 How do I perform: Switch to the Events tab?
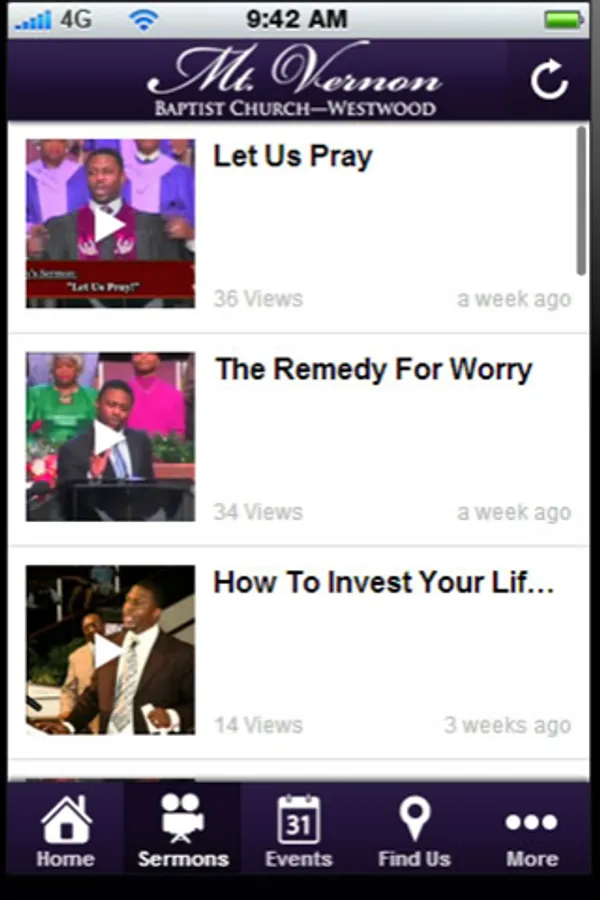(x=298, y=830)
